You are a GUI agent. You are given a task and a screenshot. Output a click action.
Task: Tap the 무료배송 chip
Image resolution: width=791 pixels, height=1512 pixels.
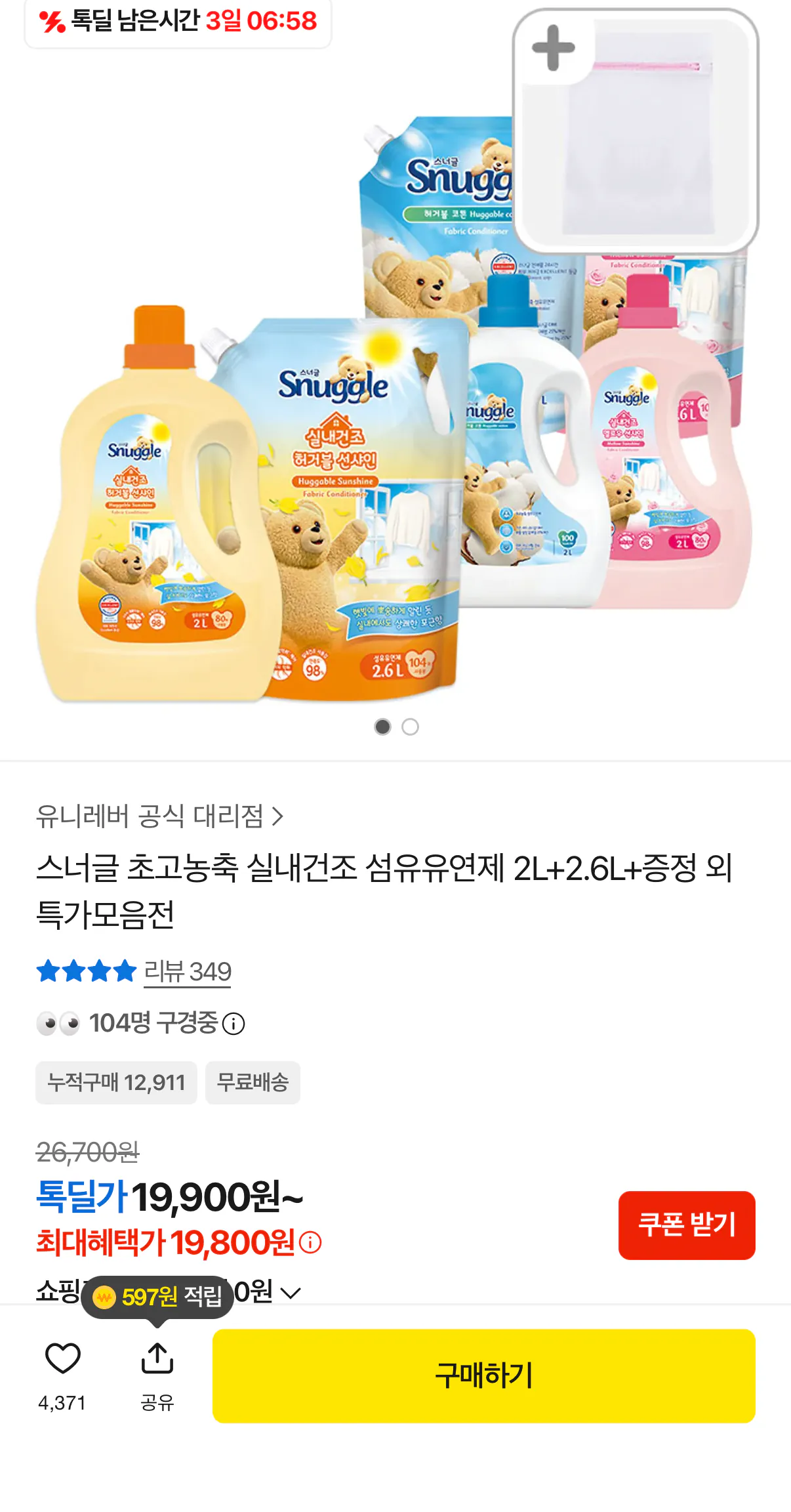pyautogui.click(x=253, y=1082)
